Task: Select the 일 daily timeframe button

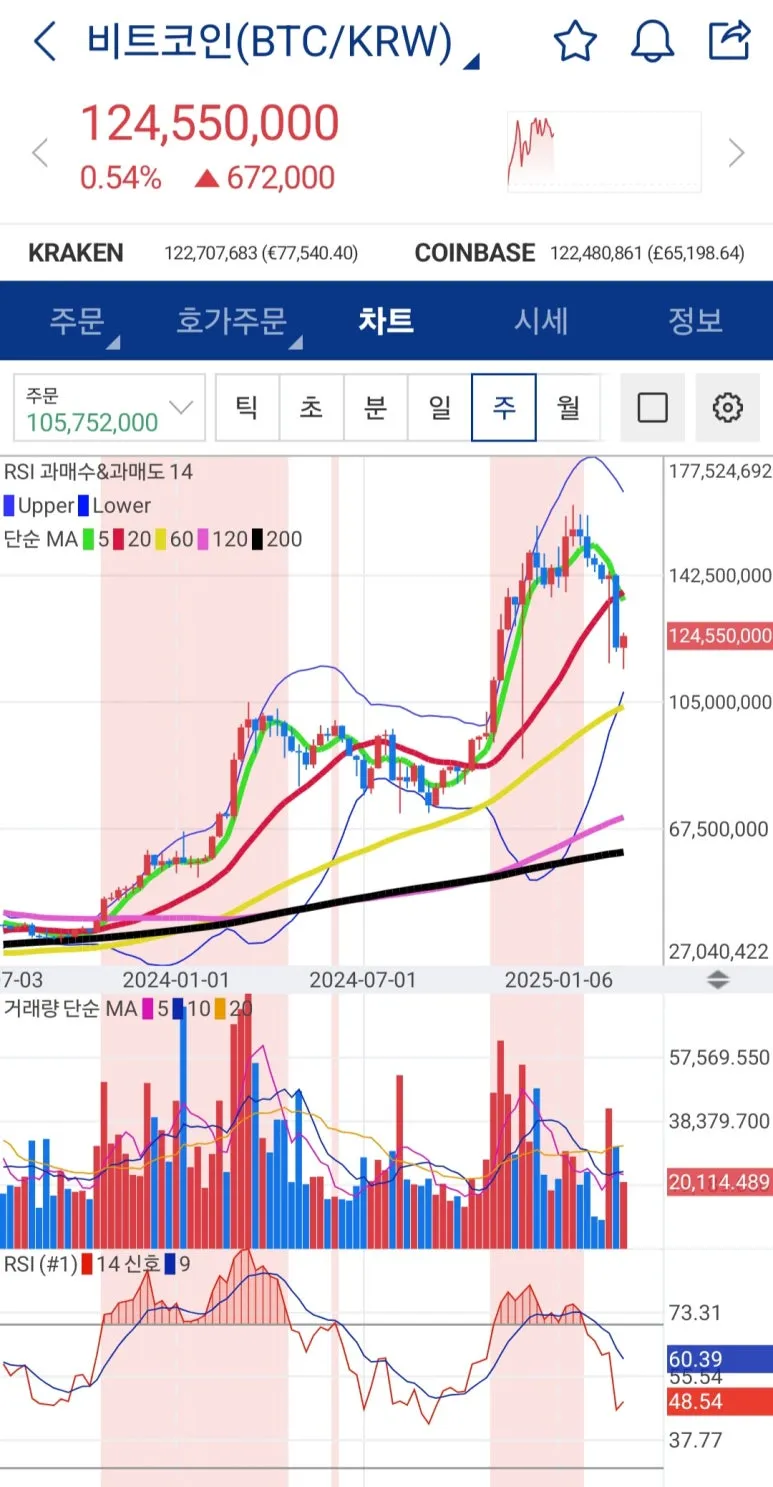Action: (x=440, y=407)
